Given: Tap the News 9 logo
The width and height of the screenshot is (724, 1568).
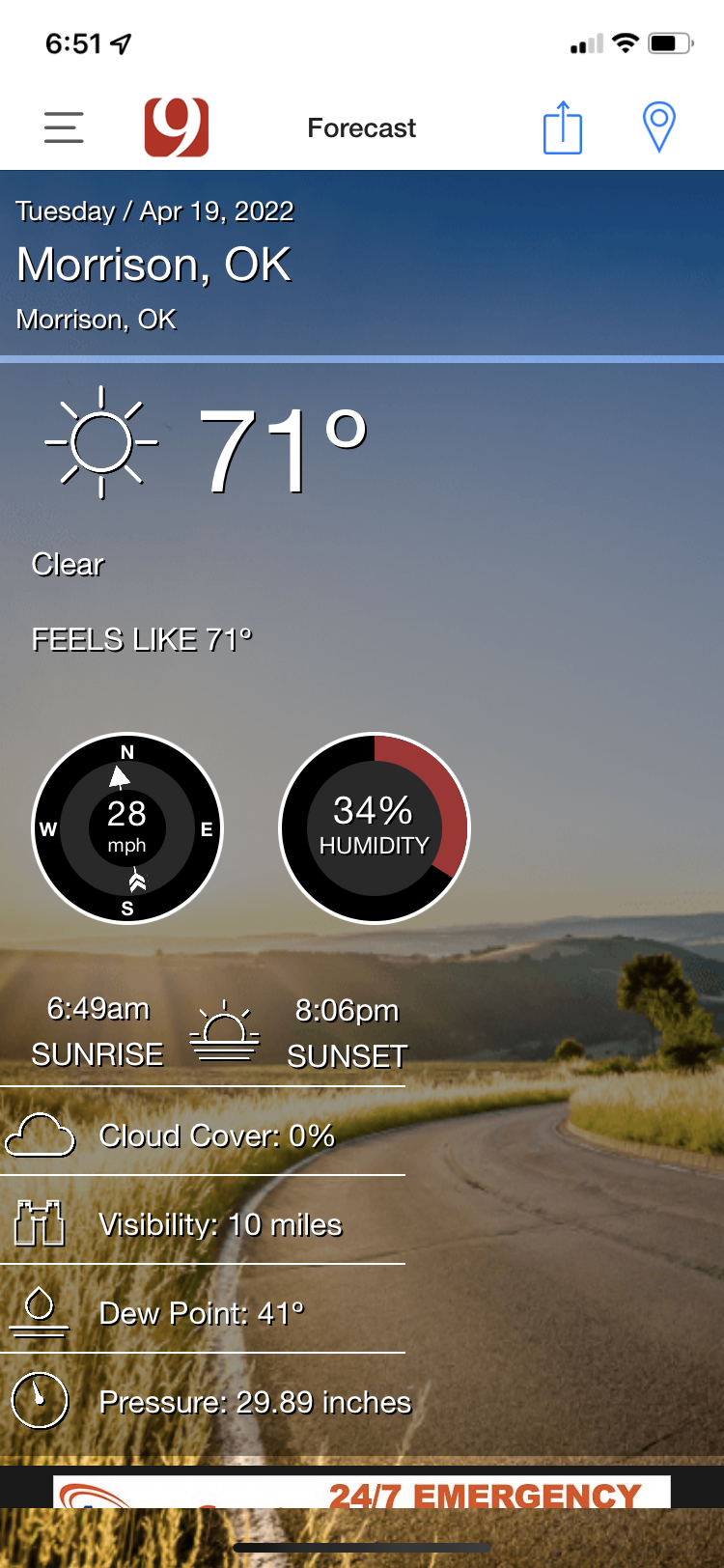Looking at the screenshot, I should pos(177,127).
